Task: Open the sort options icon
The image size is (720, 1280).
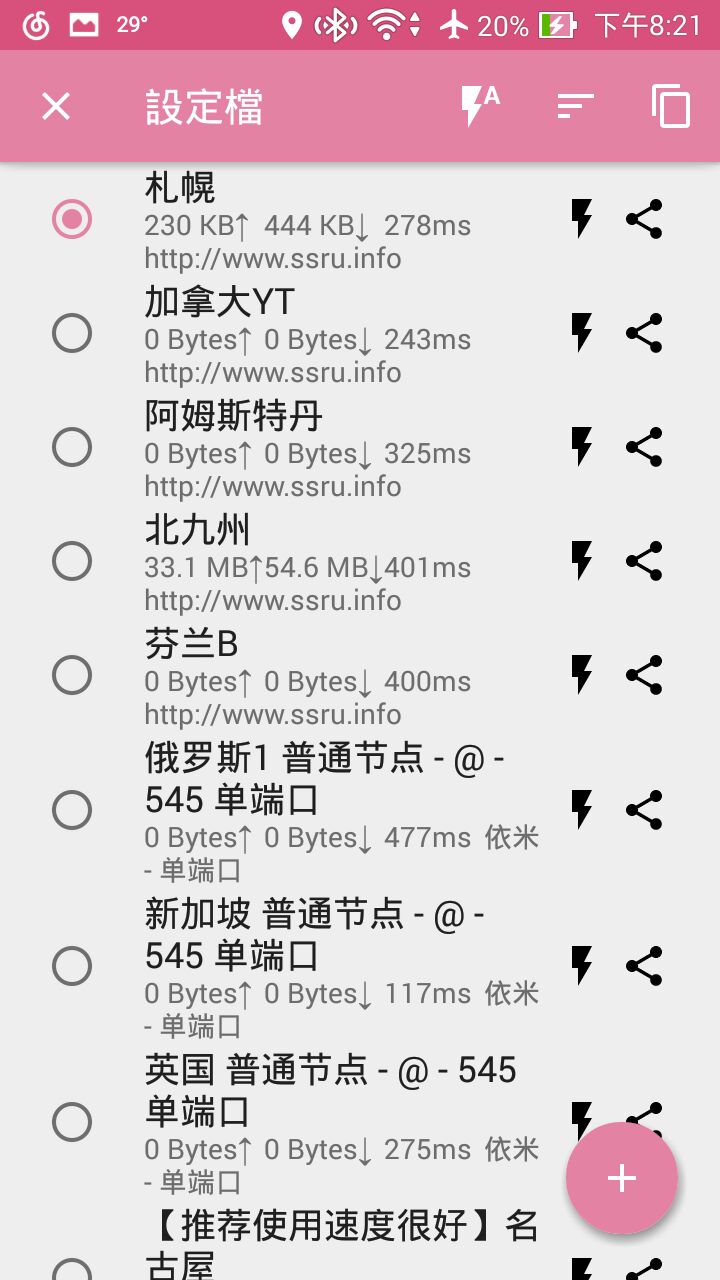Action: 575,106
